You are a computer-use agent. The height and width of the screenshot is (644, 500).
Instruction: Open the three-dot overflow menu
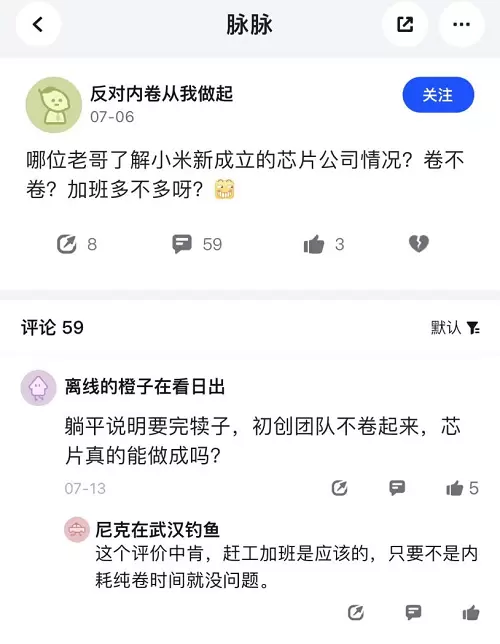[461, 24]
